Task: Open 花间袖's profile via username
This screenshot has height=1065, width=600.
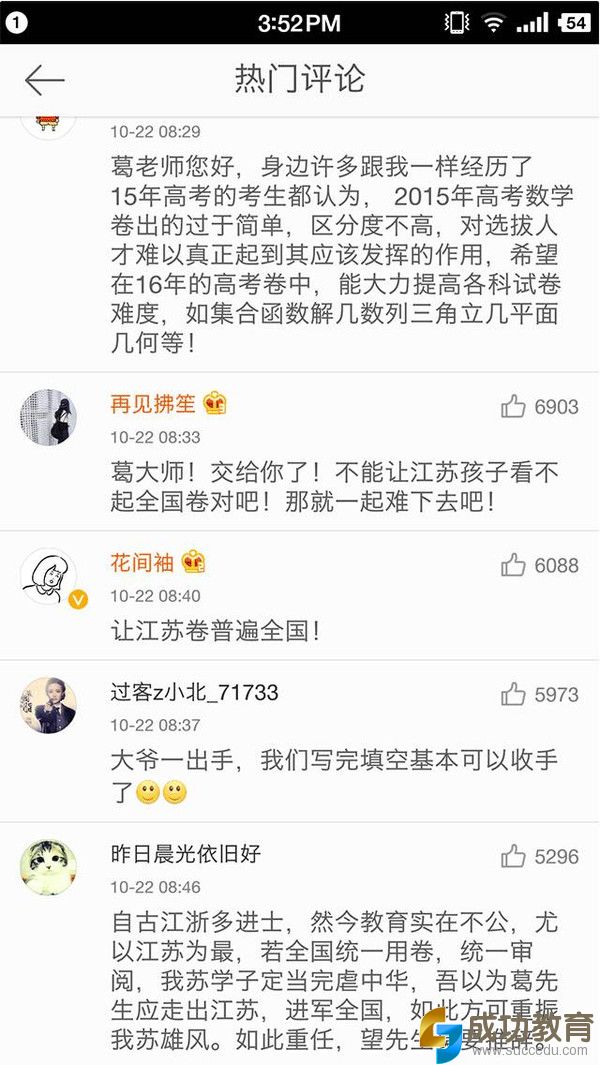Action: [142, 563]
